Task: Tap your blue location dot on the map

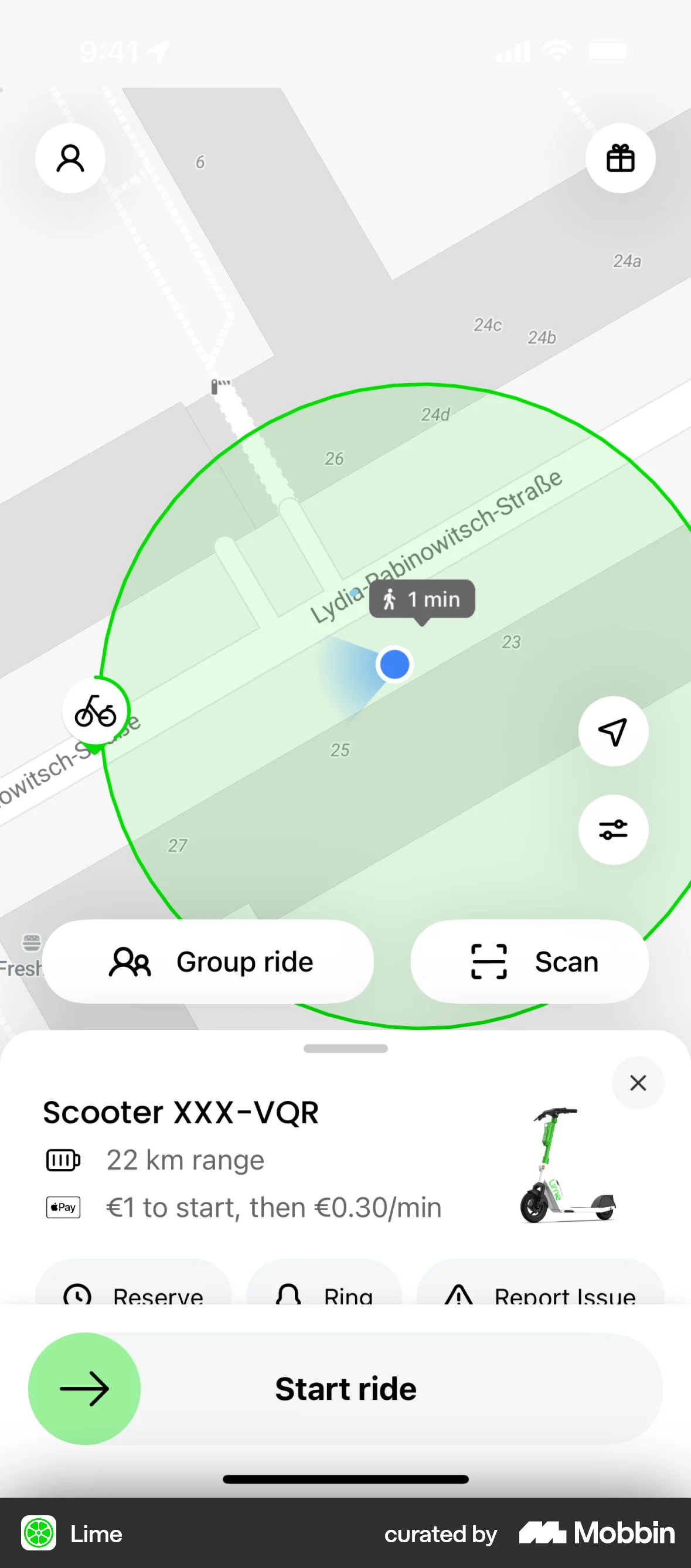Action: [x=394, y=664]
